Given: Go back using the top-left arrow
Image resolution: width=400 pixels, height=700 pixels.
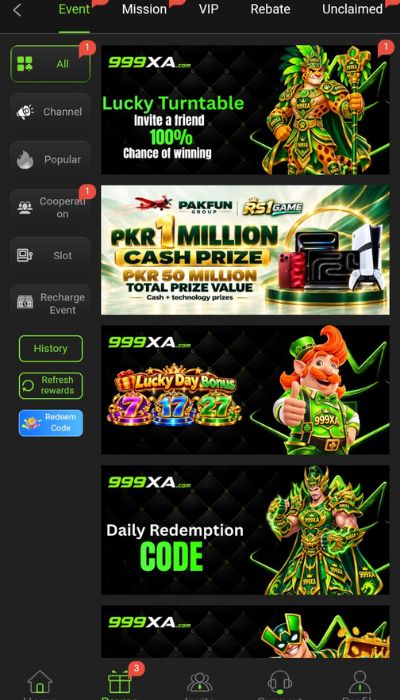Looking at the screenshot, I should tap(17, 10).
